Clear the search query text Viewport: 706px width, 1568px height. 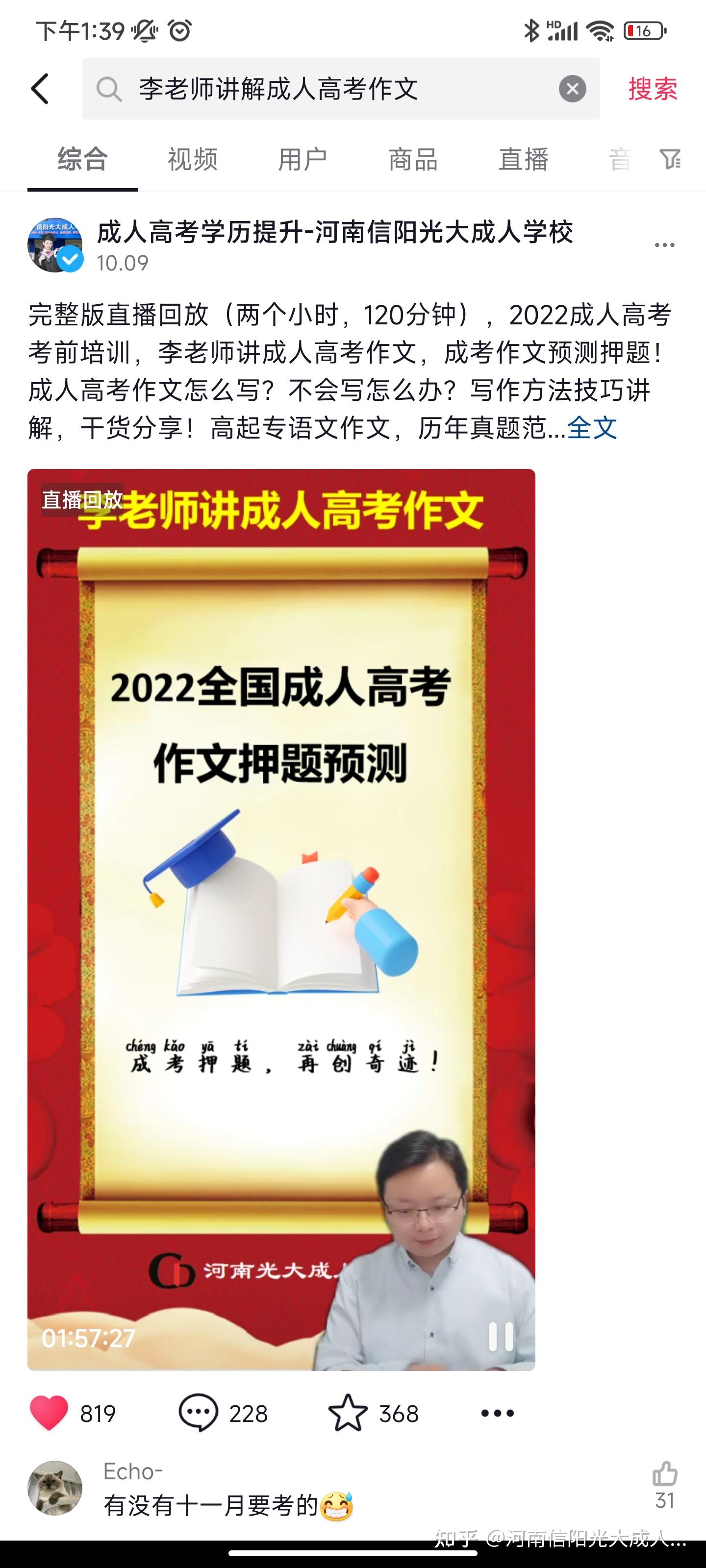click(572, 89)
